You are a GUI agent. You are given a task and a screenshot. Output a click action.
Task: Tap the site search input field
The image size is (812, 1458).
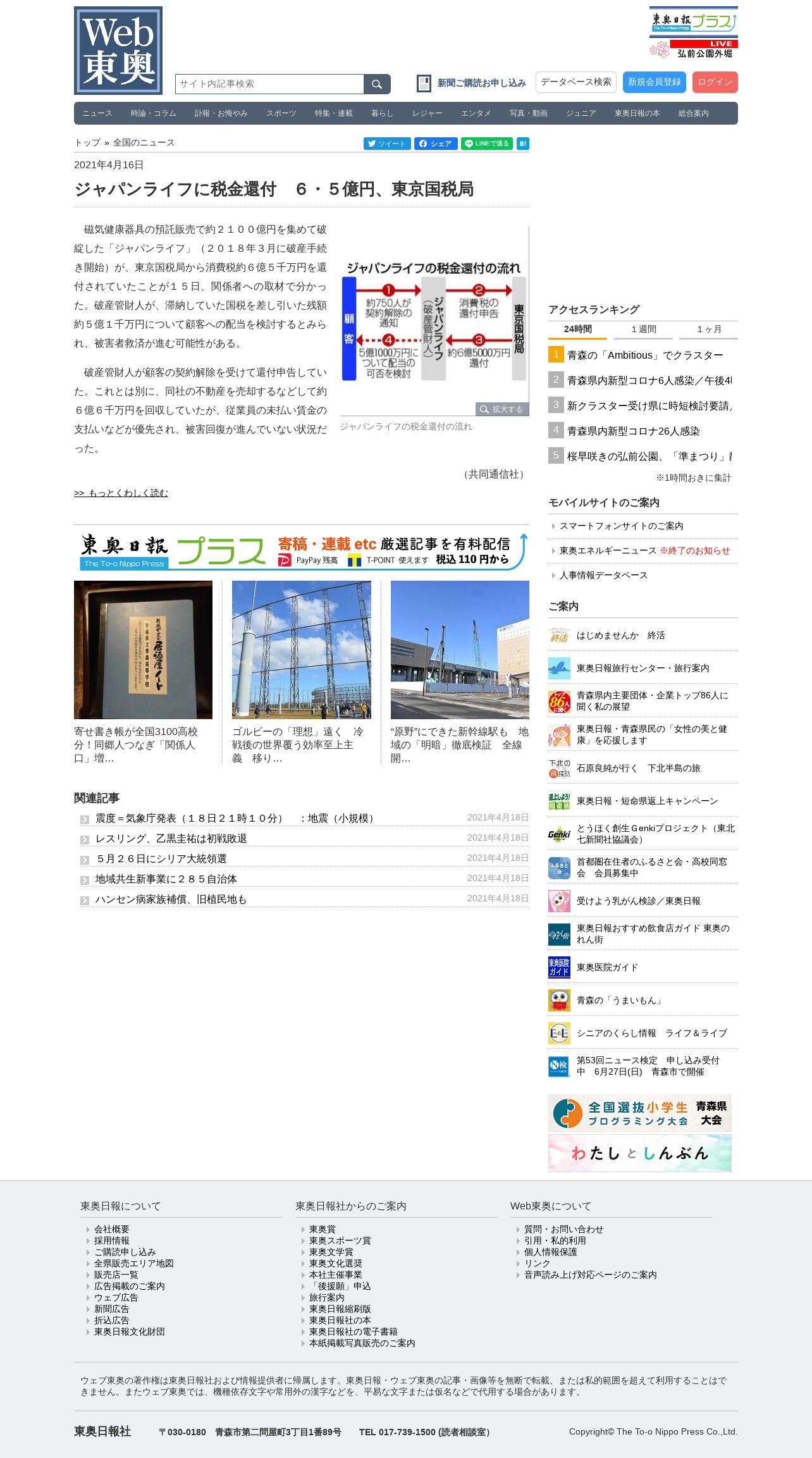269,84
